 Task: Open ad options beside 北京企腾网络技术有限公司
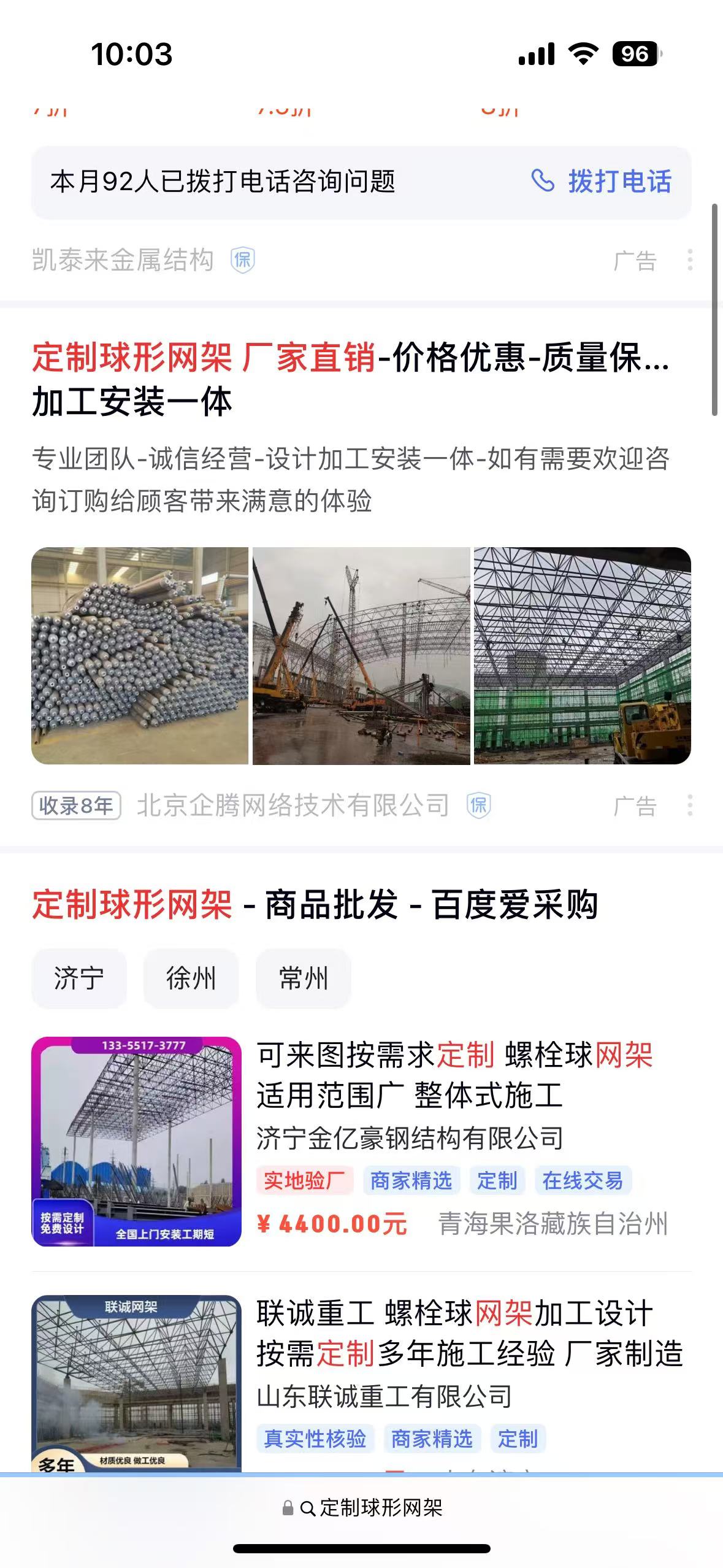click(690, 805)
